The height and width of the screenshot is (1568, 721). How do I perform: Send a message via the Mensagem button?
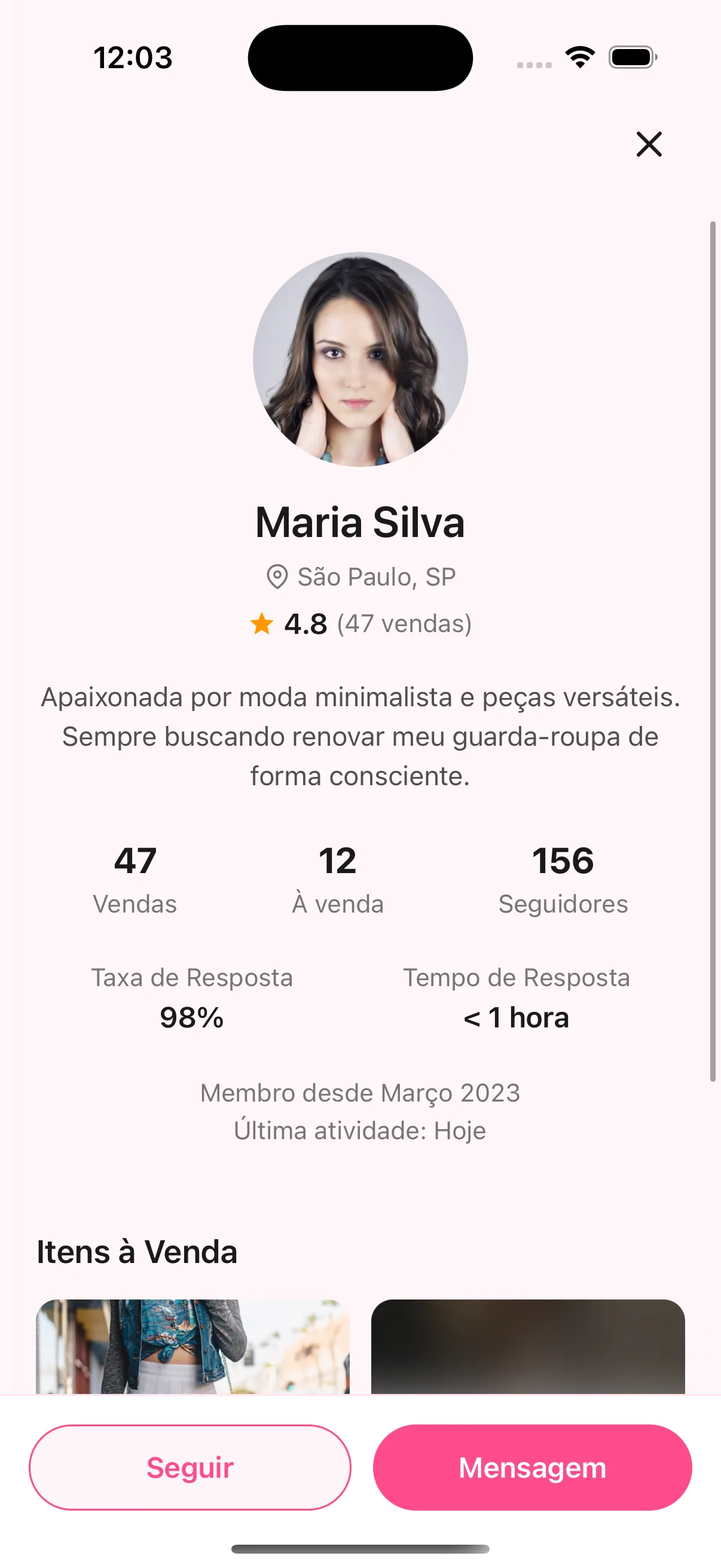pos(531,1467)
